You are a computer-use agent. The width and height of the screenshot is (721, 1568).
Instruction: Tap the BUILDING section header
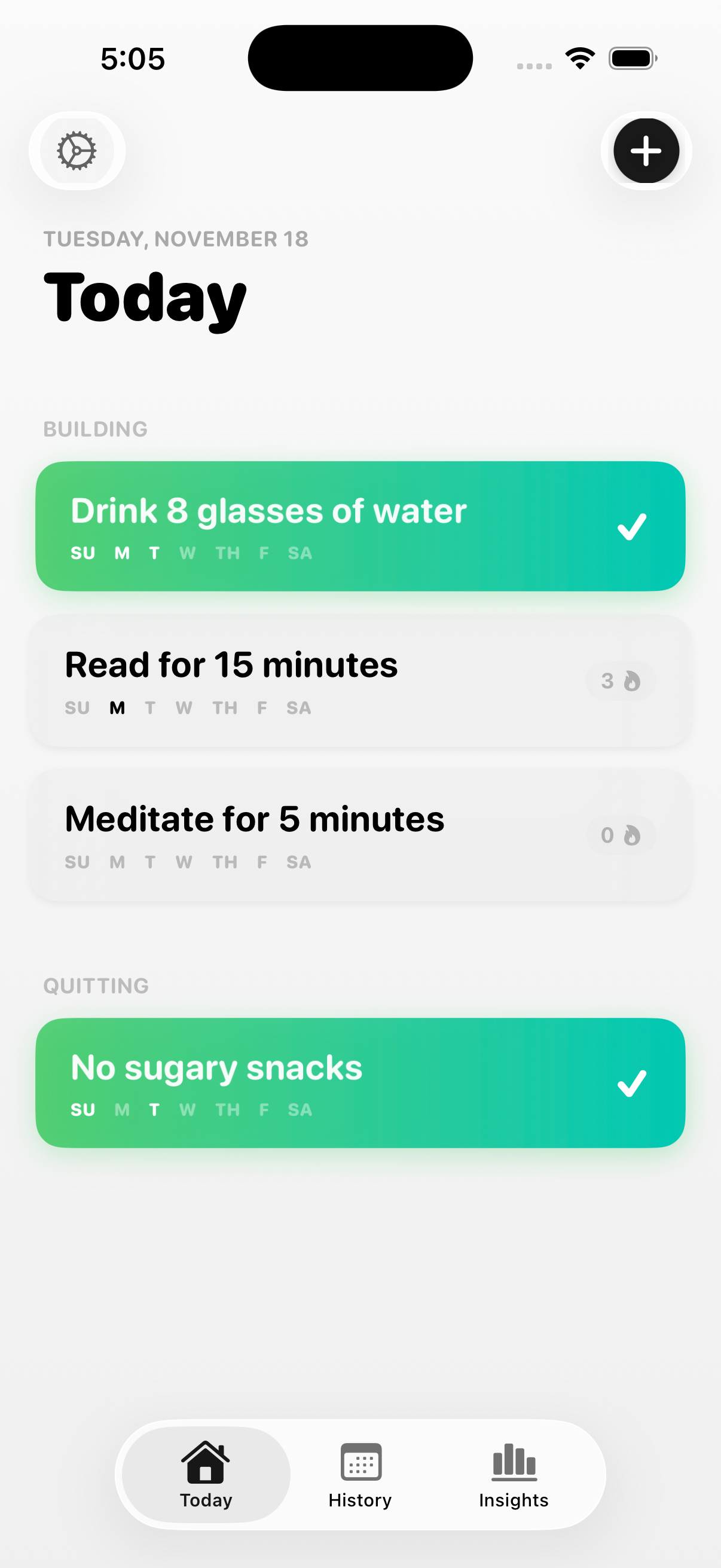[96, 429]
